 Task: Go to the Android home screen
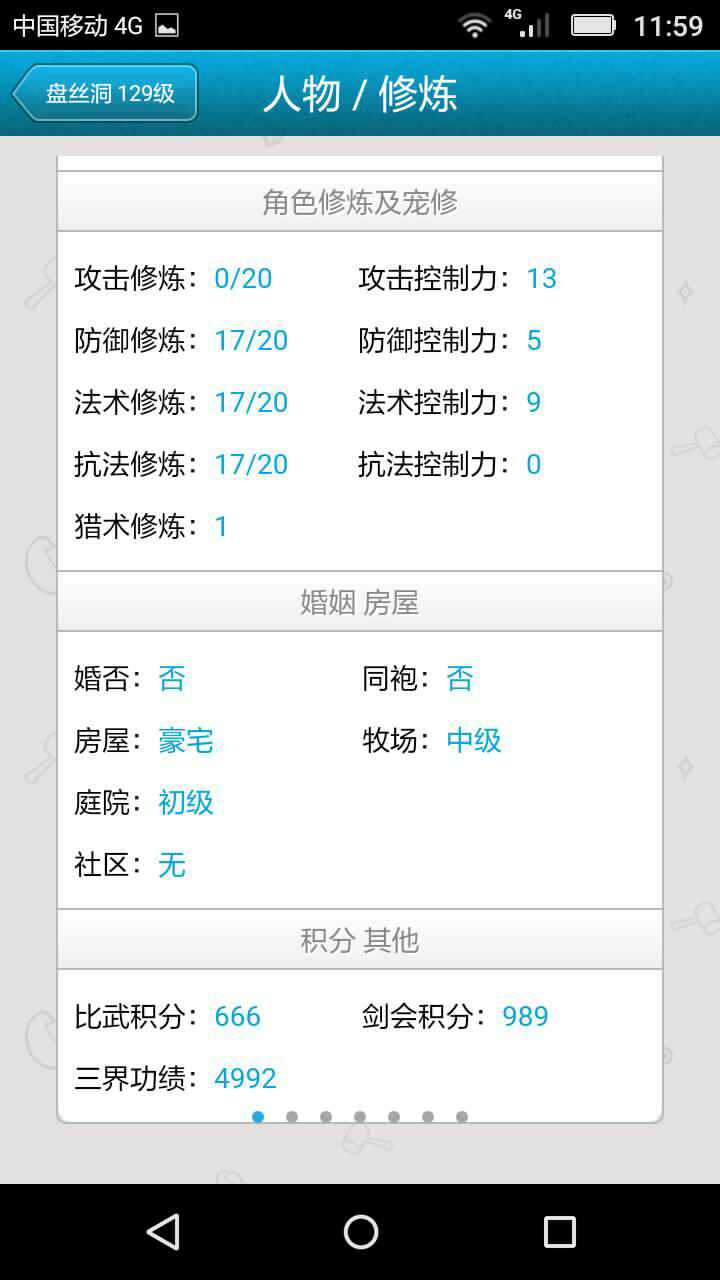(360, 1232)
